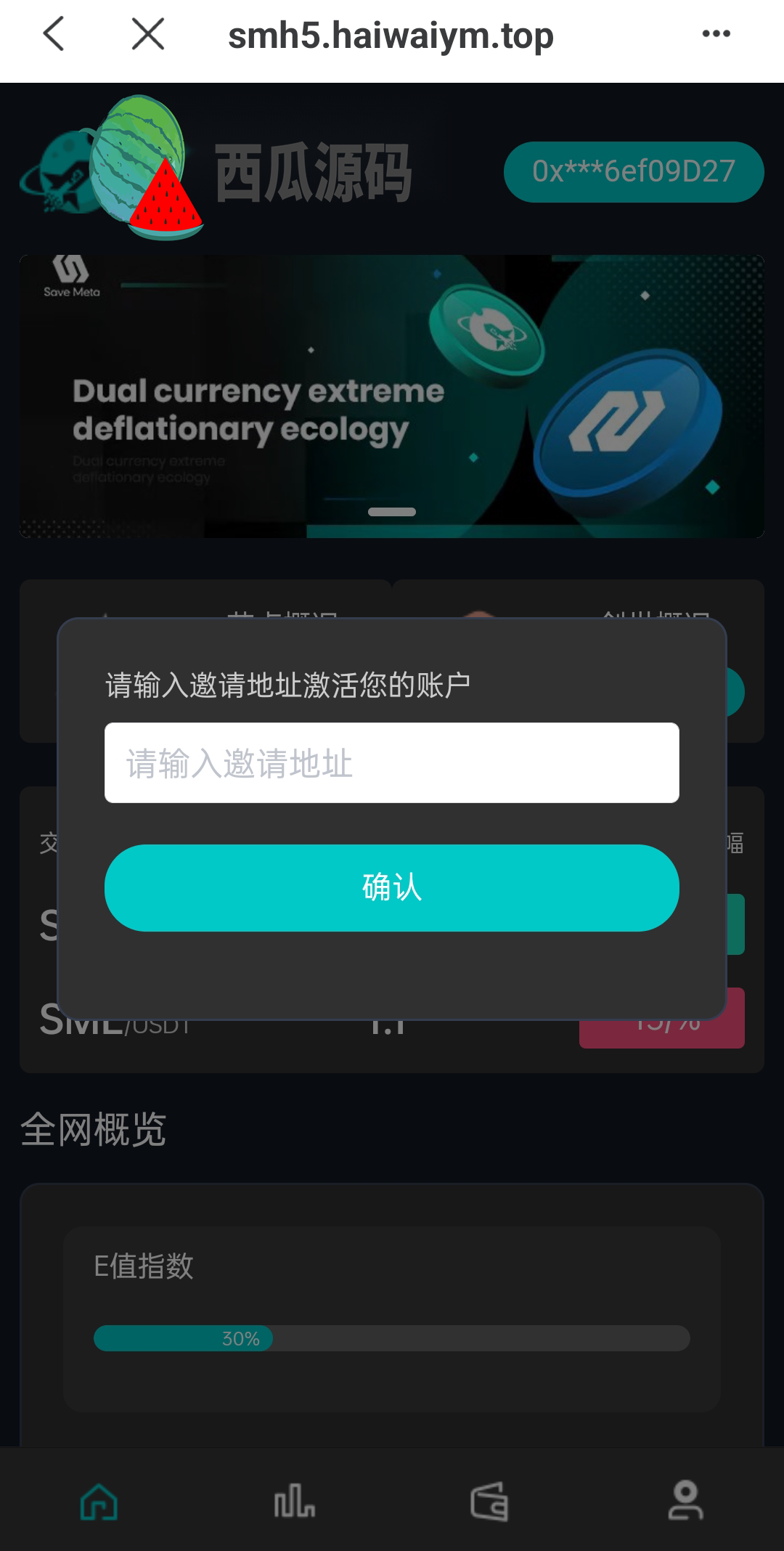
Task: Go back using the browser arrow
Action: point(54,34)
